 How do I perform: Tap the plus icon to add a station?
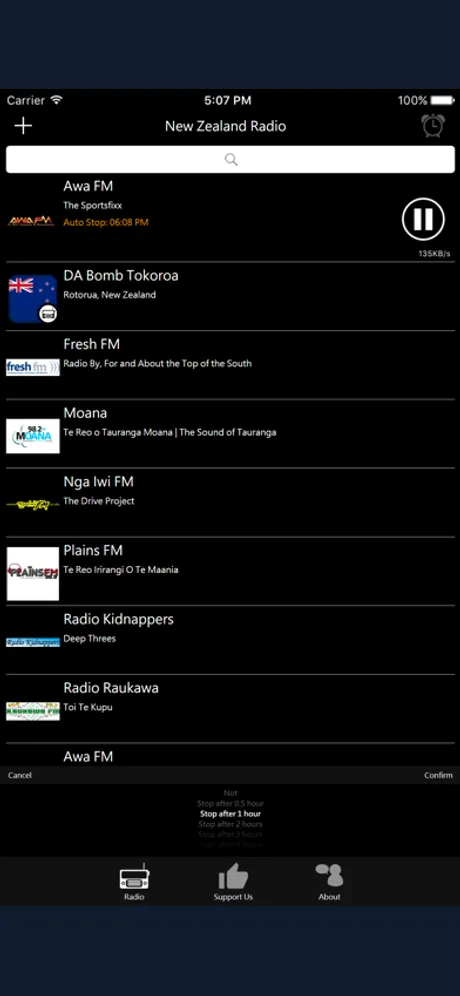(23, 126)
